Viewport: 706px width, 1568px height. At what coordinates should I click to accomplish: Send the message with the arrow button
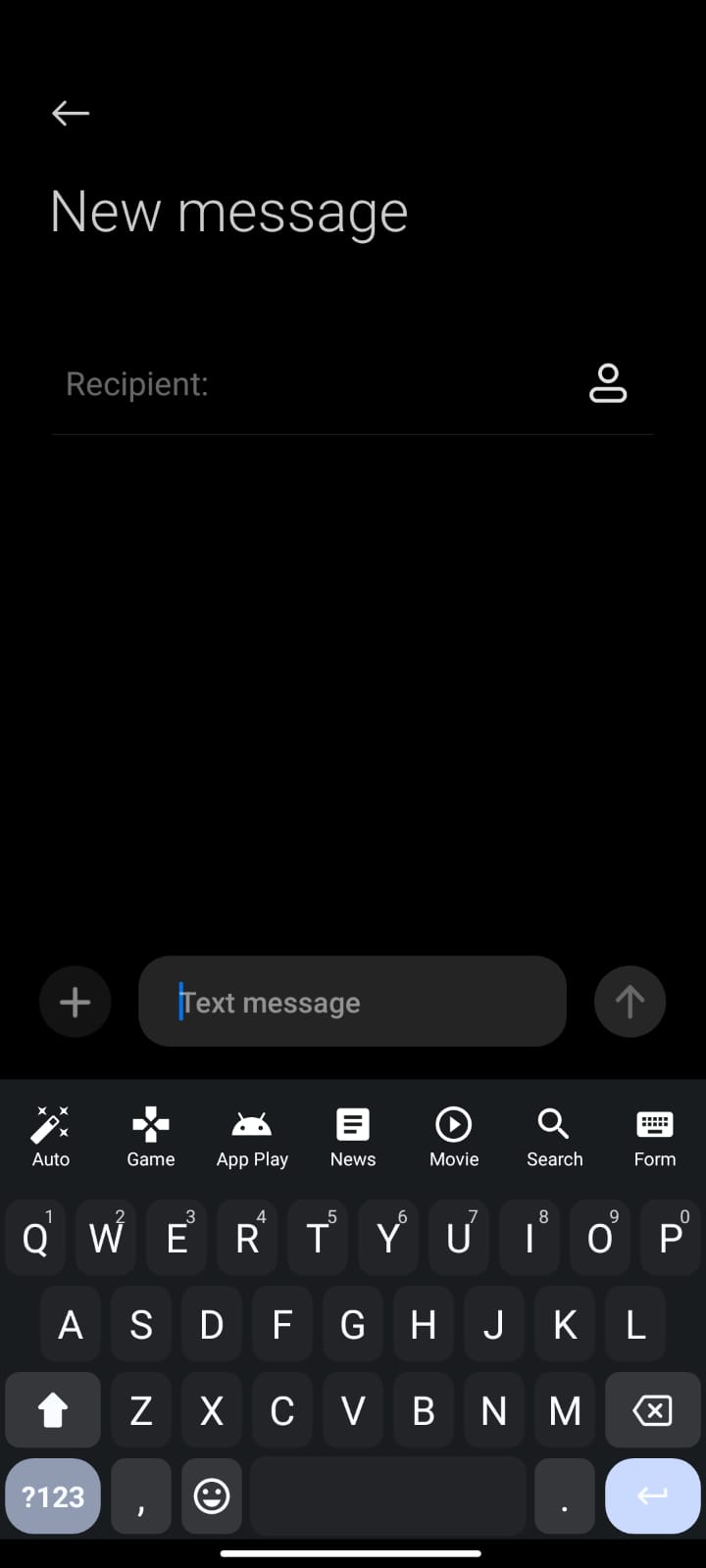pyautogui.click(x=630, y=1002)
